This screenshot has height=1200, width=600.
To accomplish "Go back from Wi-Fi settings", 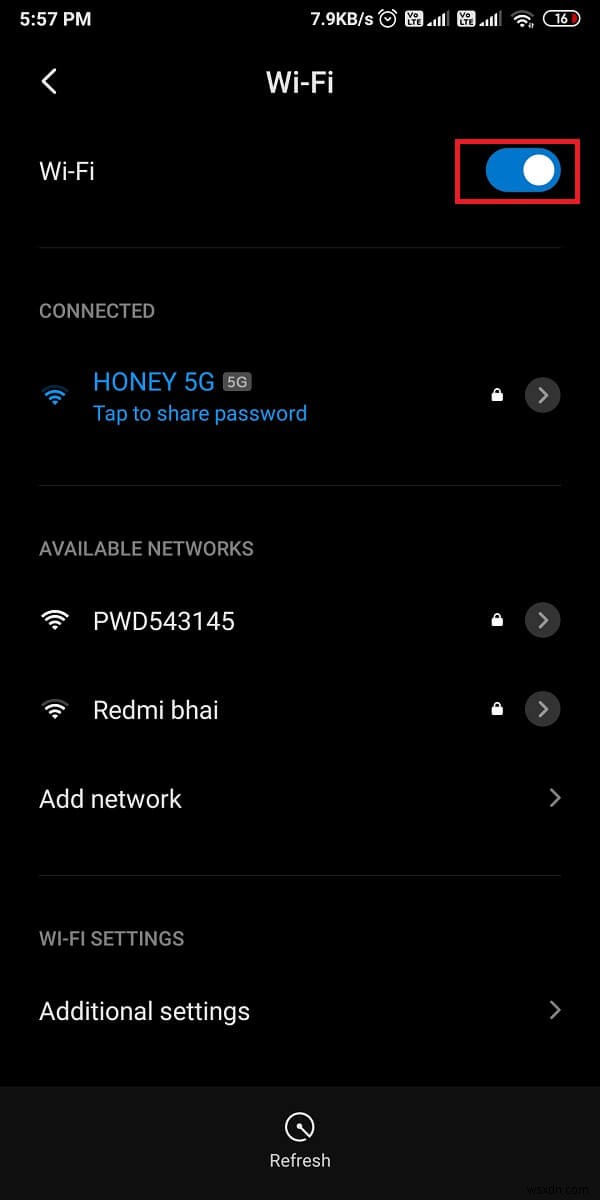I will (x=49, y=82).
